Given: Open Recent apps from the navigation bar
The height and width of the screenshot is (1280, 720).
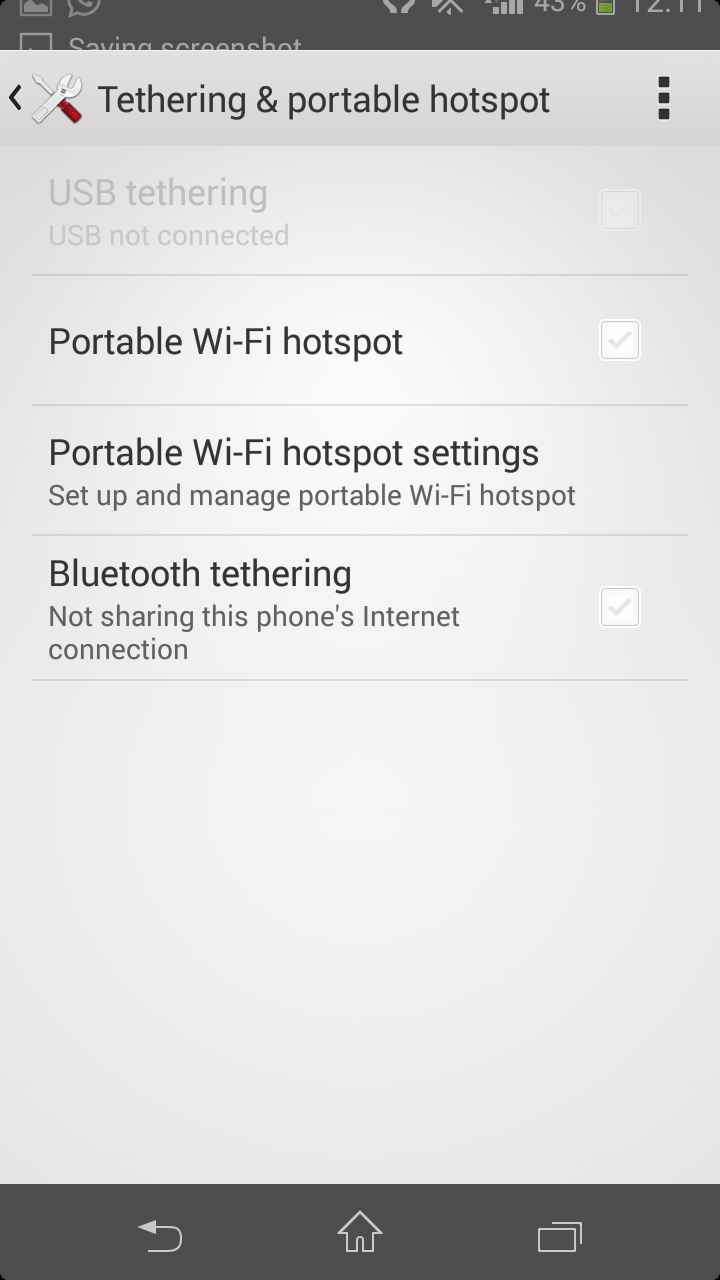Looking at the screenshot, I should [x=560, y=1236].
